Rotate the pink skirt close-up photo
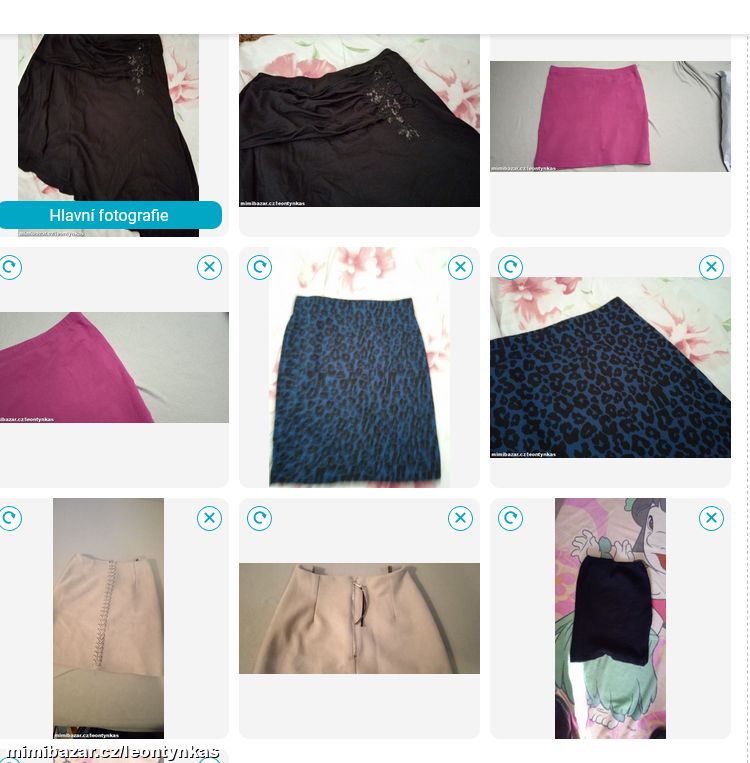This screenshot has width=750, height=763. 9,267
